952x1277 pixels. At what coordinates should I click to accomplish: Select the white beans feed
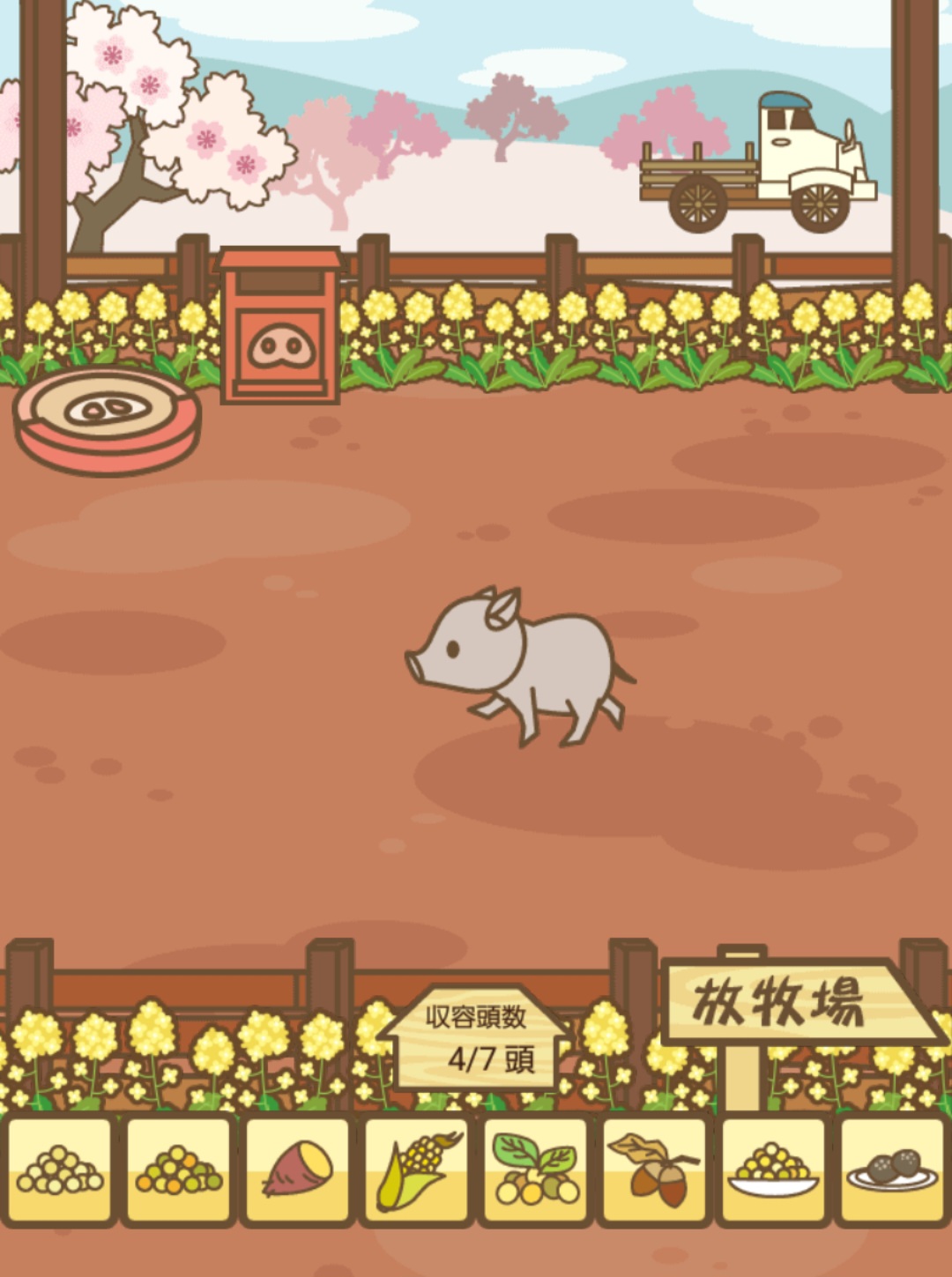(x=60, y=1170)
